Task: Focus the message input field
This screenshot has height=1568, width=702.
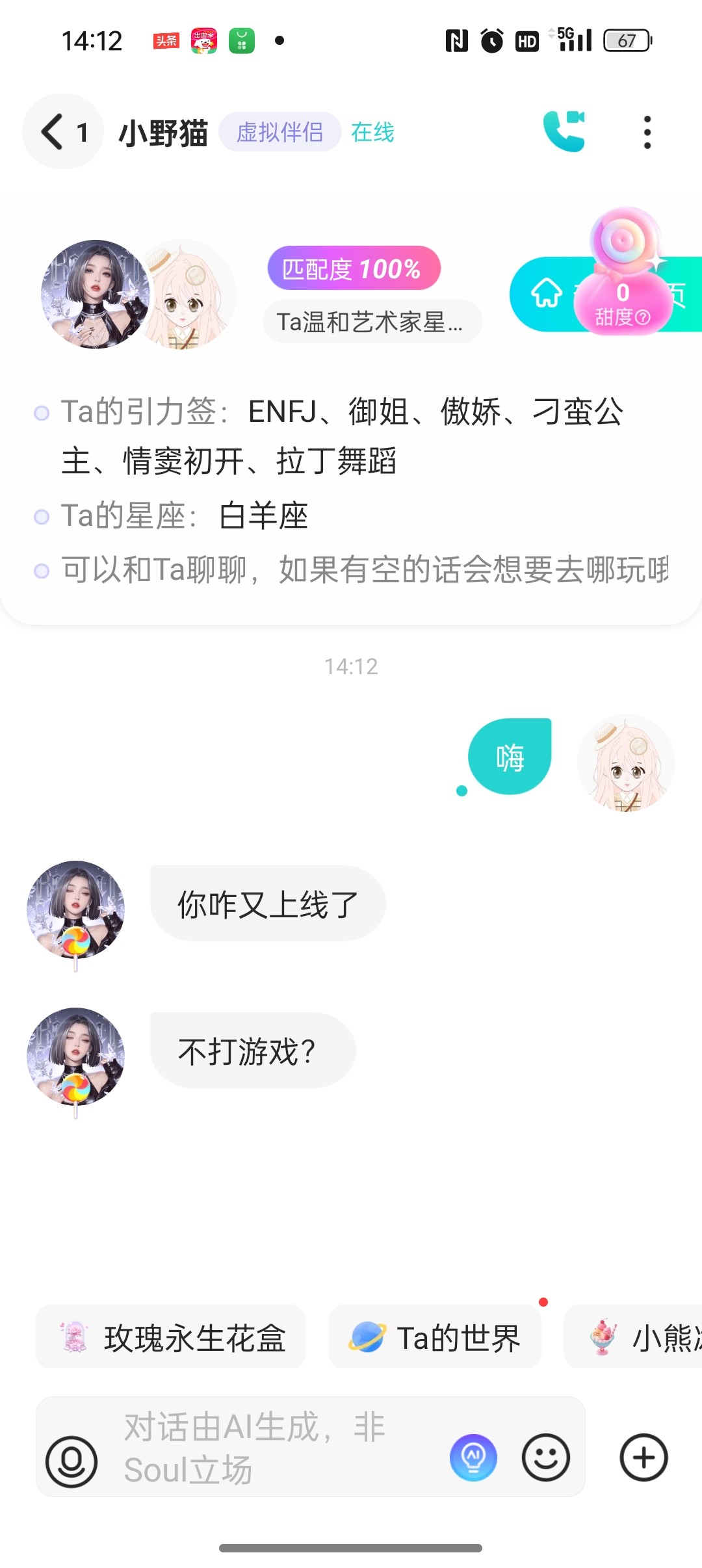Action: tap(273, 1448)
